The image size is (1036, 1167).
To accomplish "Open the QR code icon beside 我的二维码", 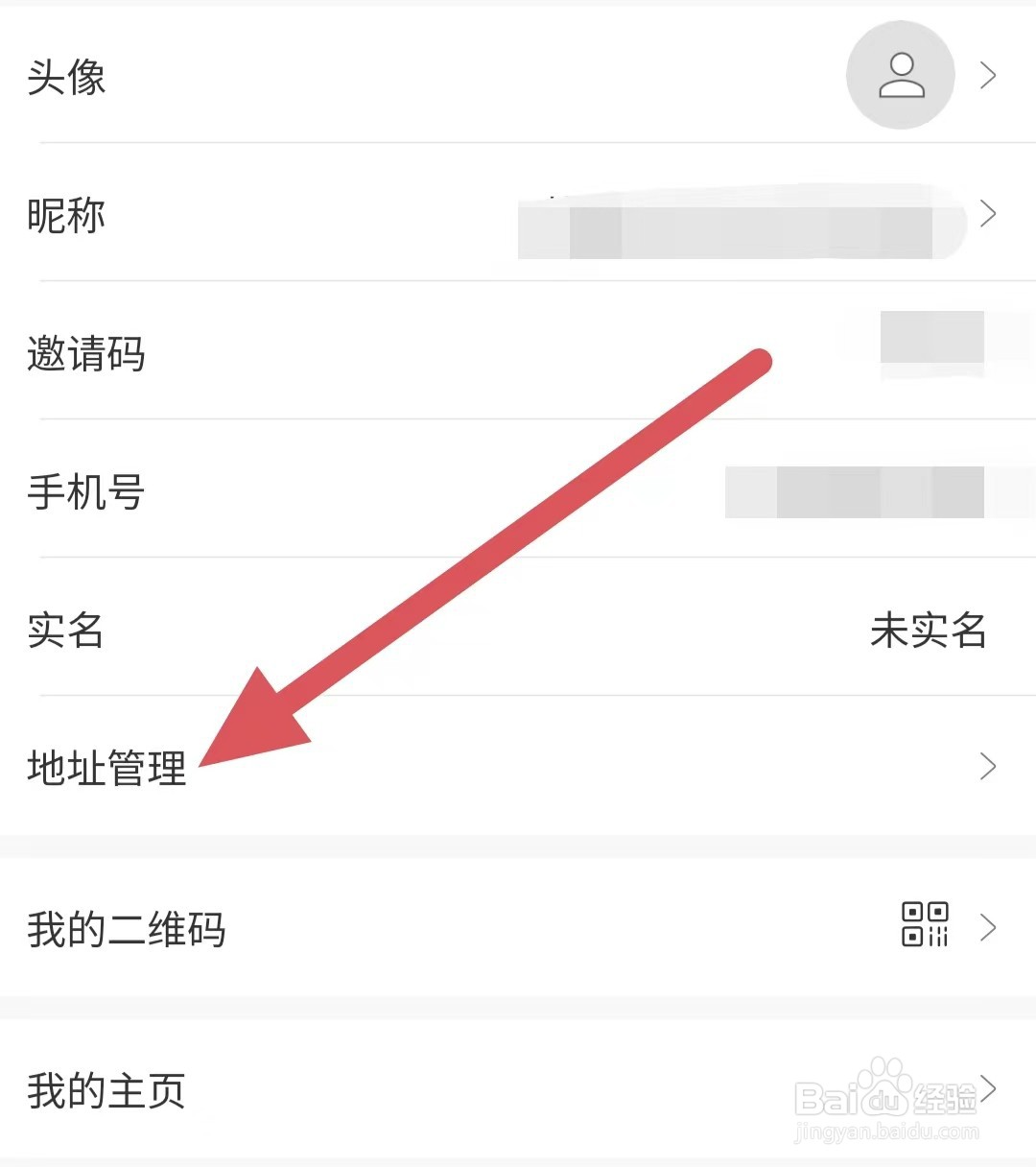I will tap(924, 927).
